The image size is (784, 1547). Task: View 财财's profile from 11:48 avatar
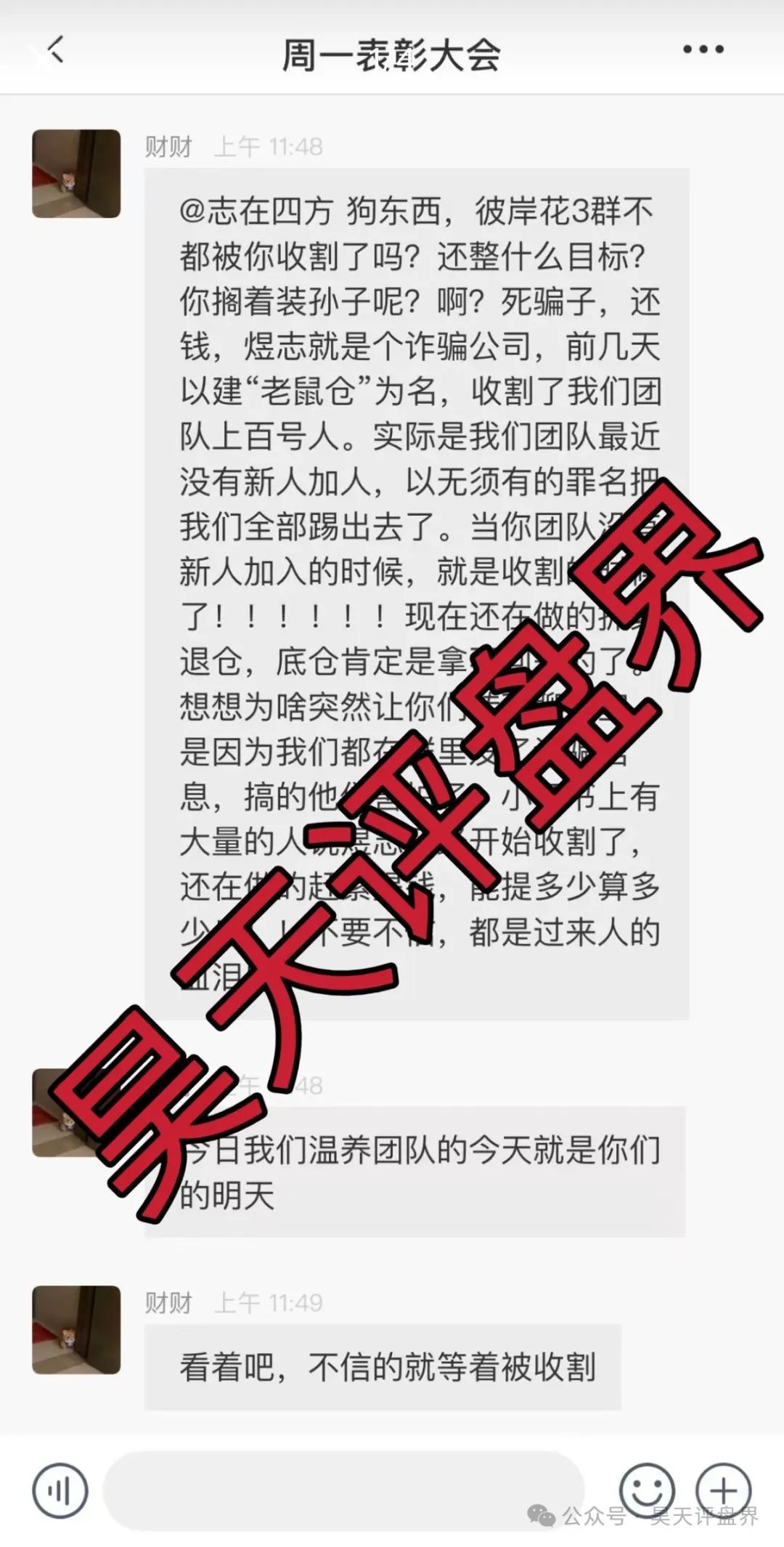(x=76, y=174)
